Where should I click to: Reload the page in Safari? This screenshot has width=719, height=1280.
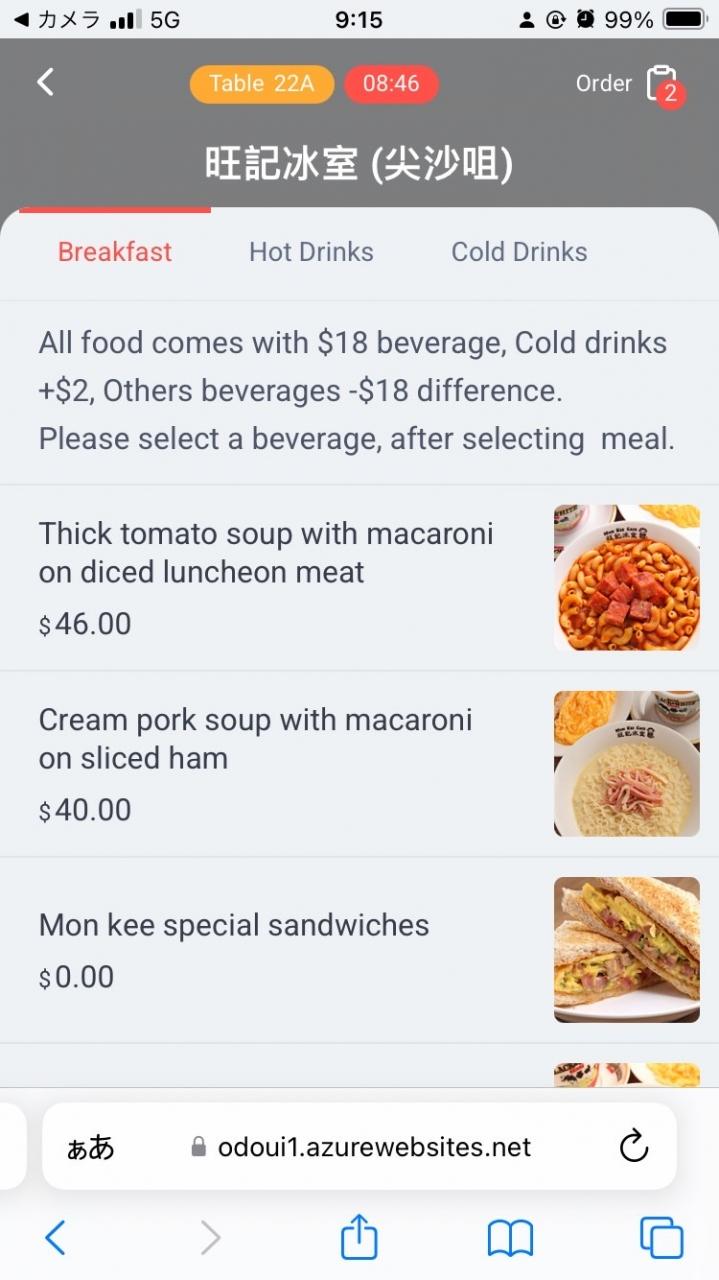(634, 1146)
